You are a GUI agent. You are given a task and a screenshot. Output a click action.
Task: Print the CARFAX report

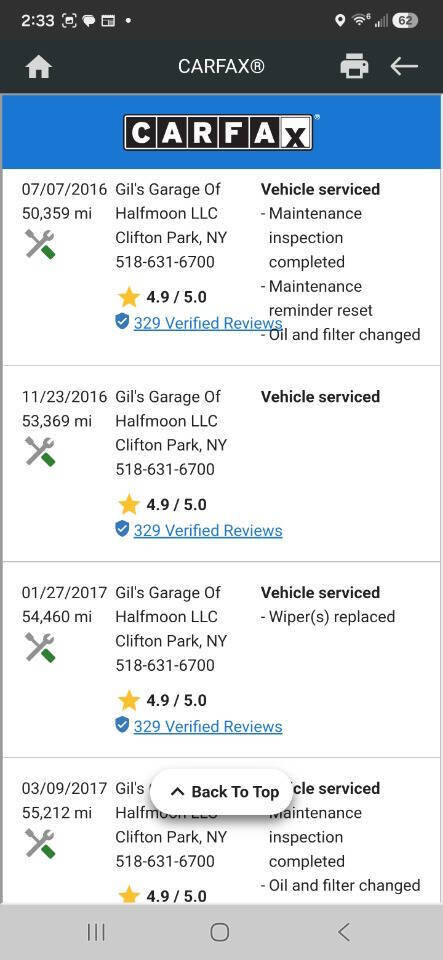pyautogui.click(x=354, y=66)
